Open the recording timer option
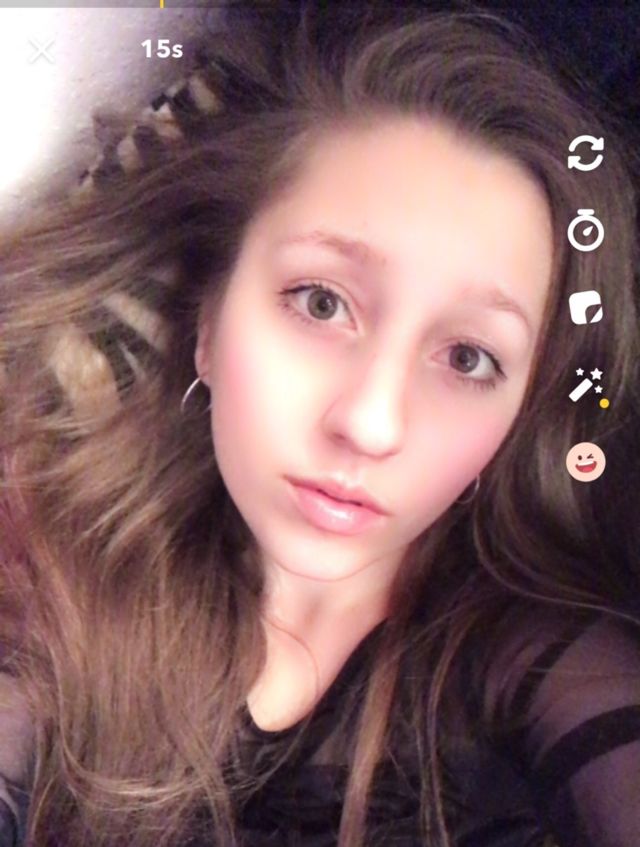 tap(586, 230)
